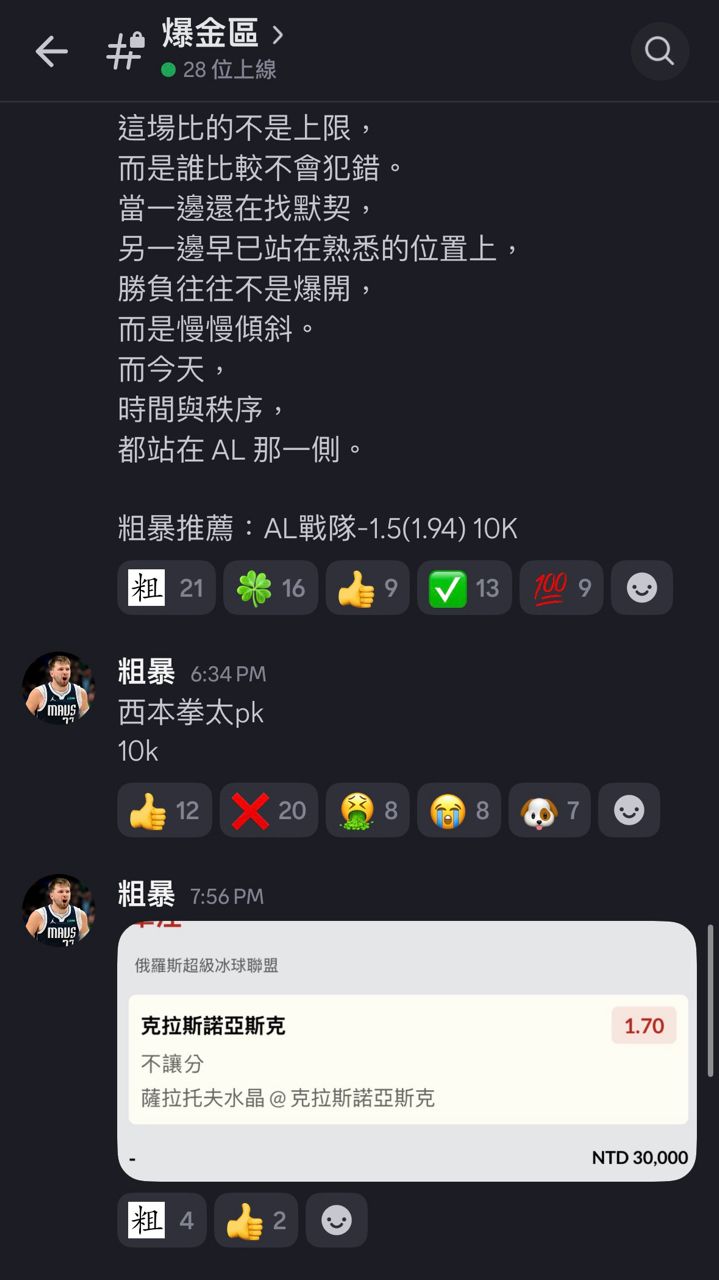Tap the thumbs-up reaction showing 9
This screenshot has width=719, height=1280.
[369, 588]
